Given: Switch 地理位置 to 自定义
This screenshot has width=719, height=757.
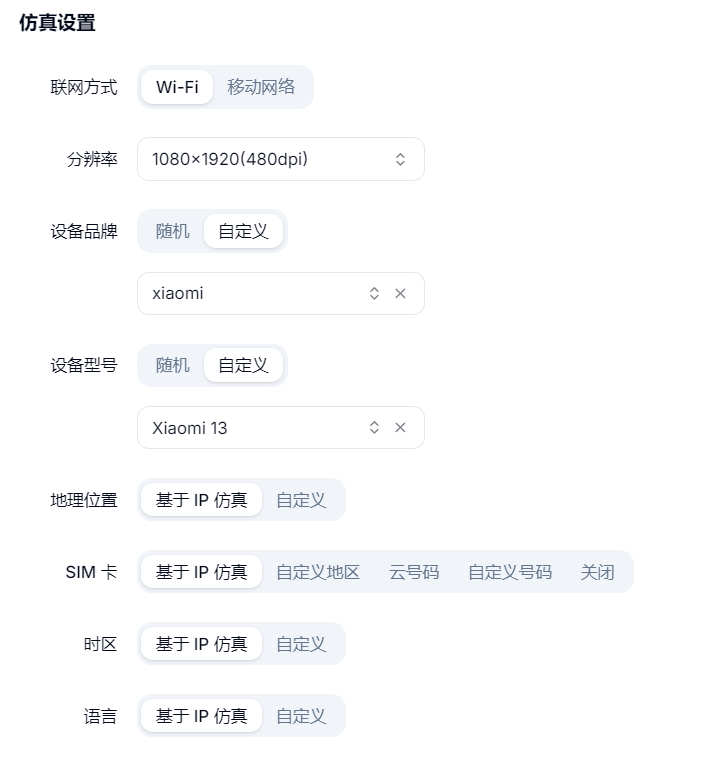Looking at the screenshot, I should 301,500.
